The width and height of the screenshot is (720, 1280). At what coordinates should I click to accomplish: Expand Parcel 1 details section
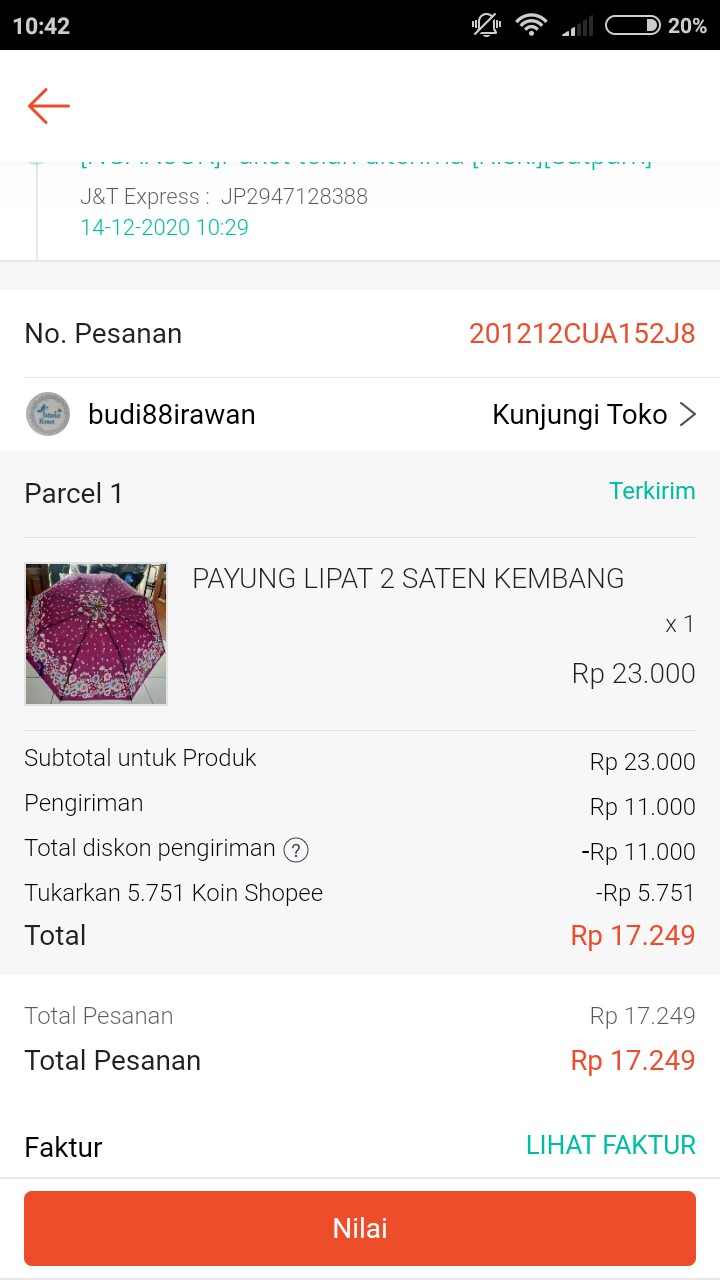73,492
